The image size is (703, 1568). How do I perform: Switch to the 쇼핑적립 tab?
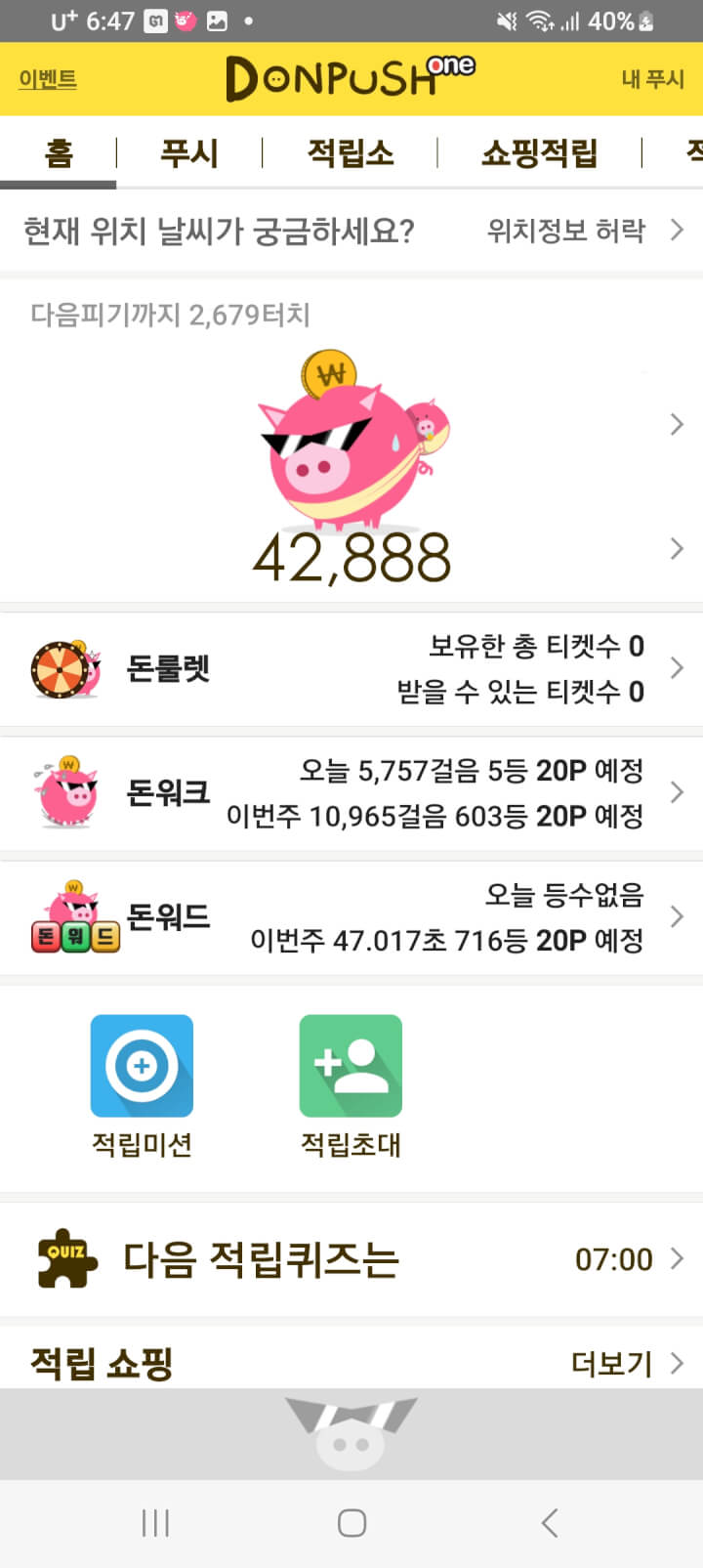pyautogui.click(x=539, y=153)
